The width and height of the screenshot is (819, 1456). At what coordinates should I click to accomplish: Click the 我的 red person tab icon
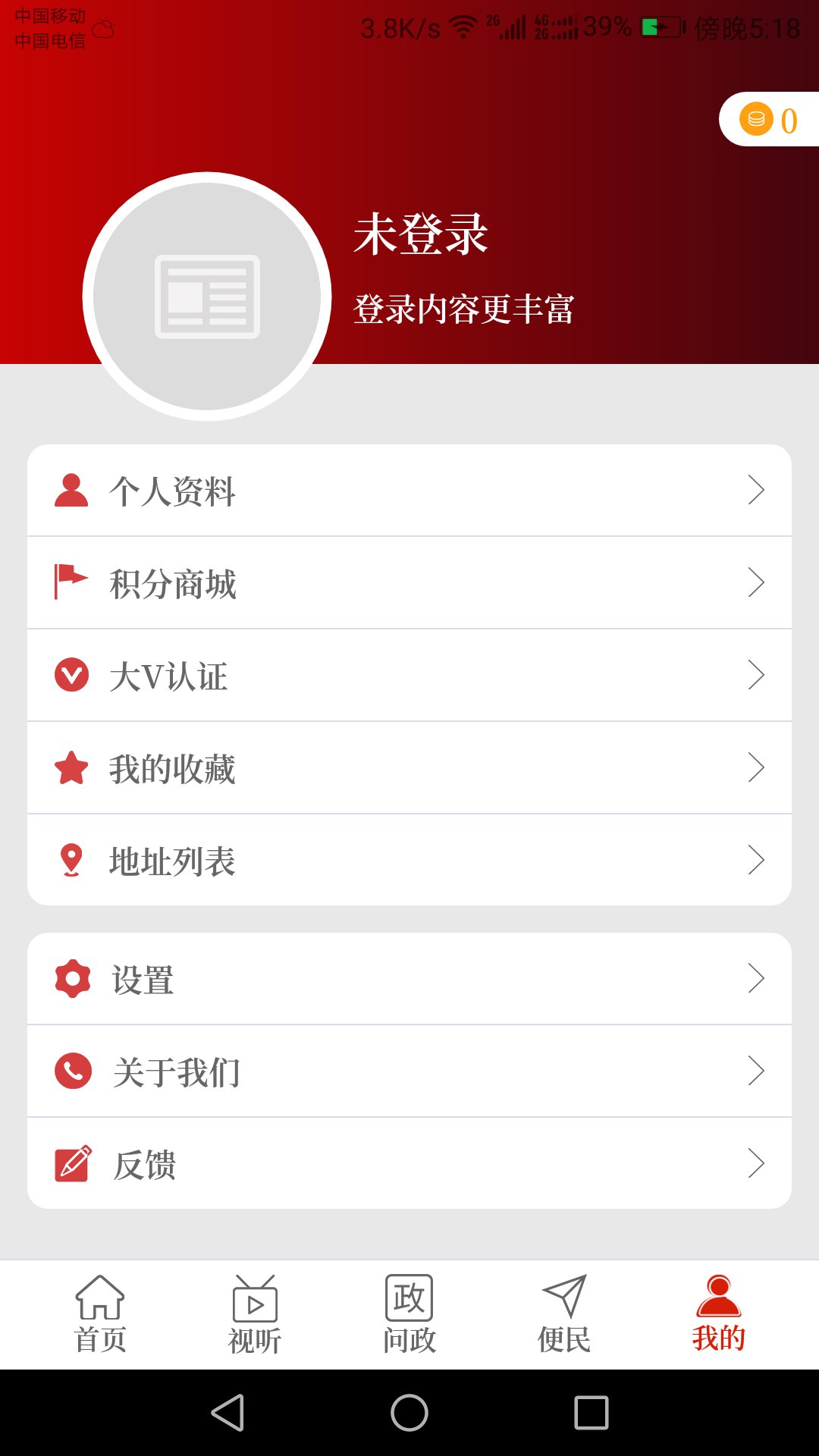click(x=717, y=1299)
